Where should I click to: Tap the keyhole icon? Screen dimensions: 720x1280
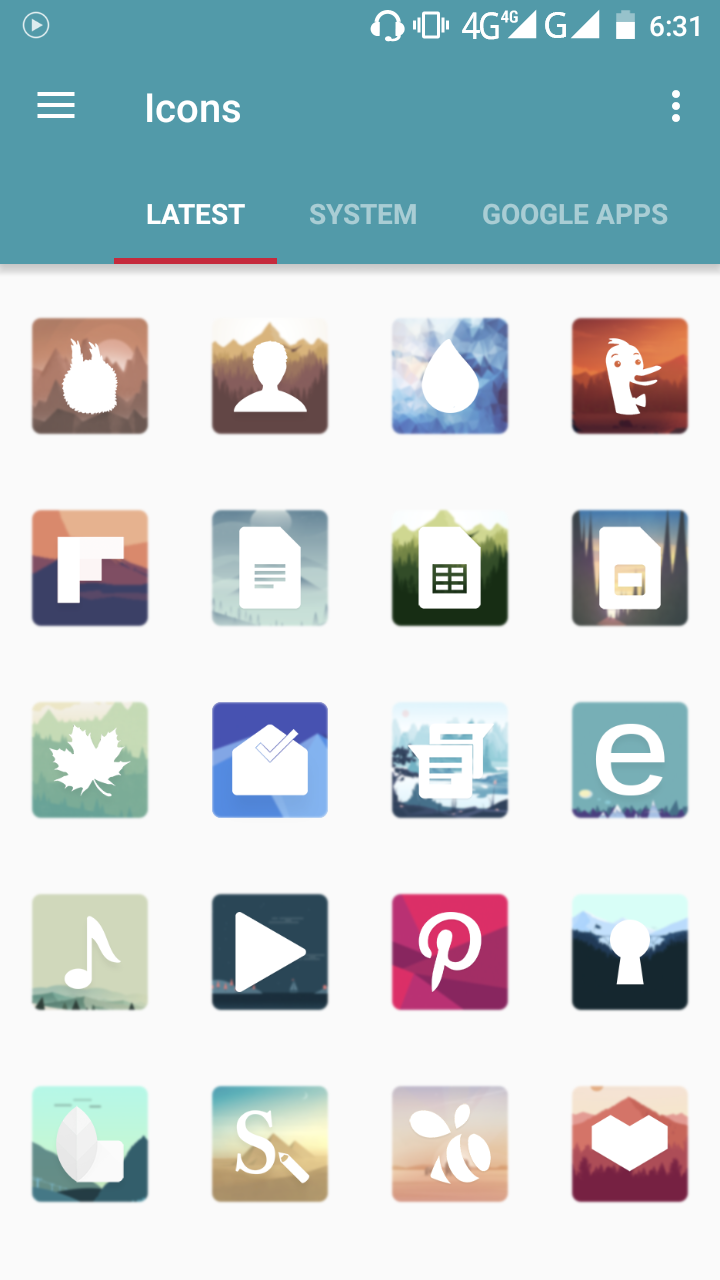(x=630, y=952)
